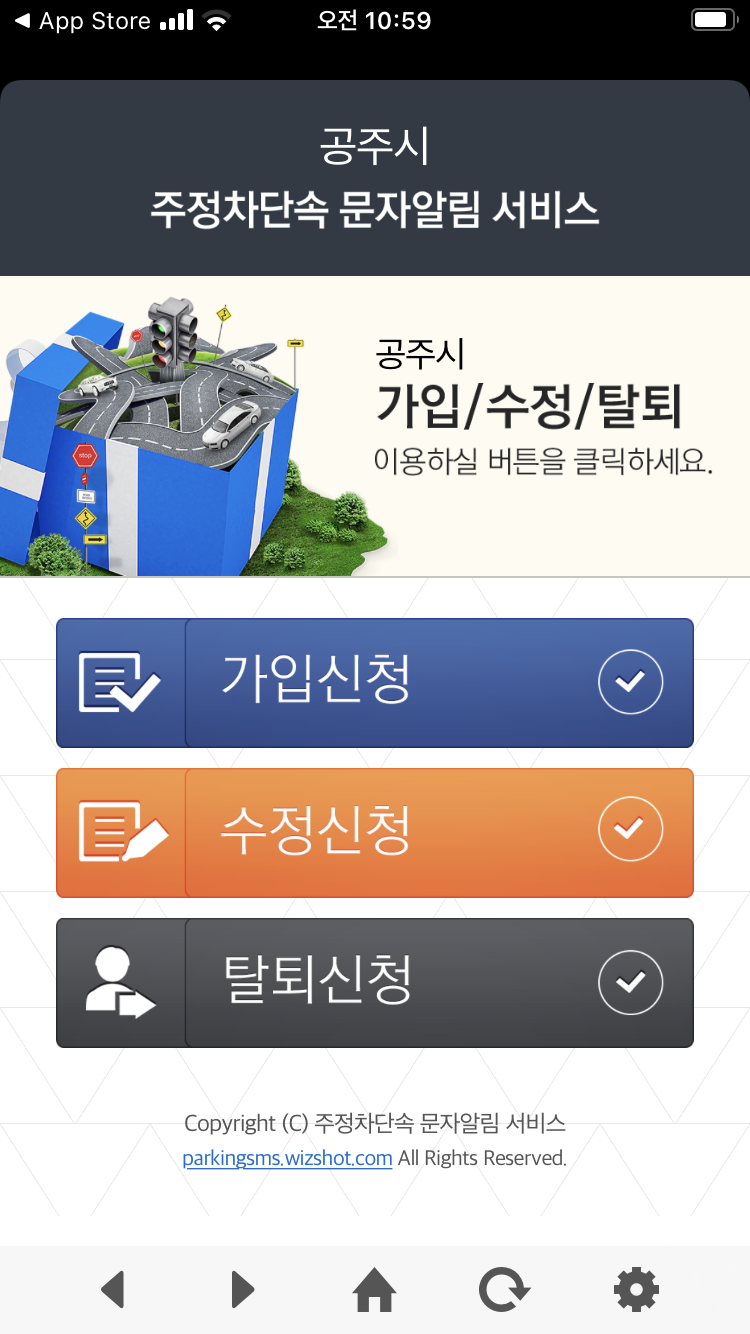Open settings with the gear icon
Screen dimensions: 750x1334
tap(636, 1289)
